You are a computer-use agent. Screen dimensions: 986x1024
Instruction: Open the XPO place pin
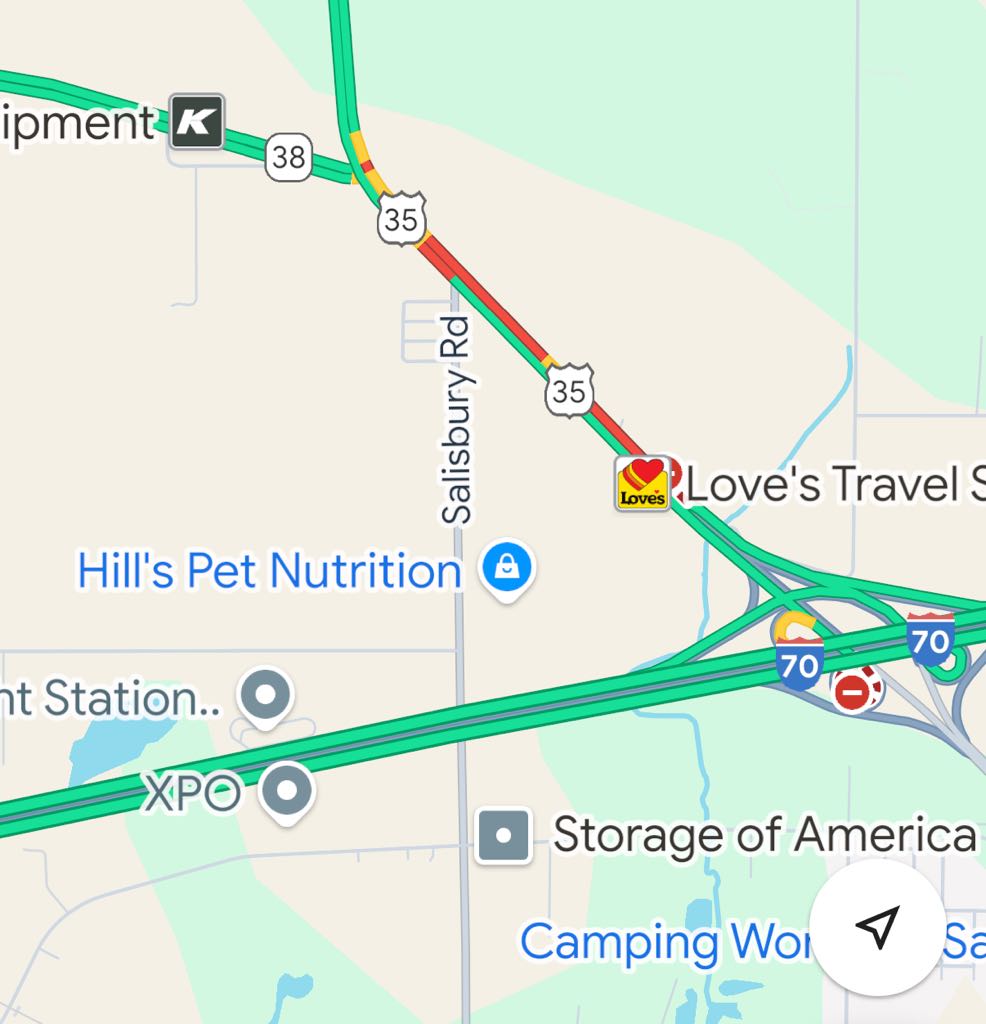(287, 789)
